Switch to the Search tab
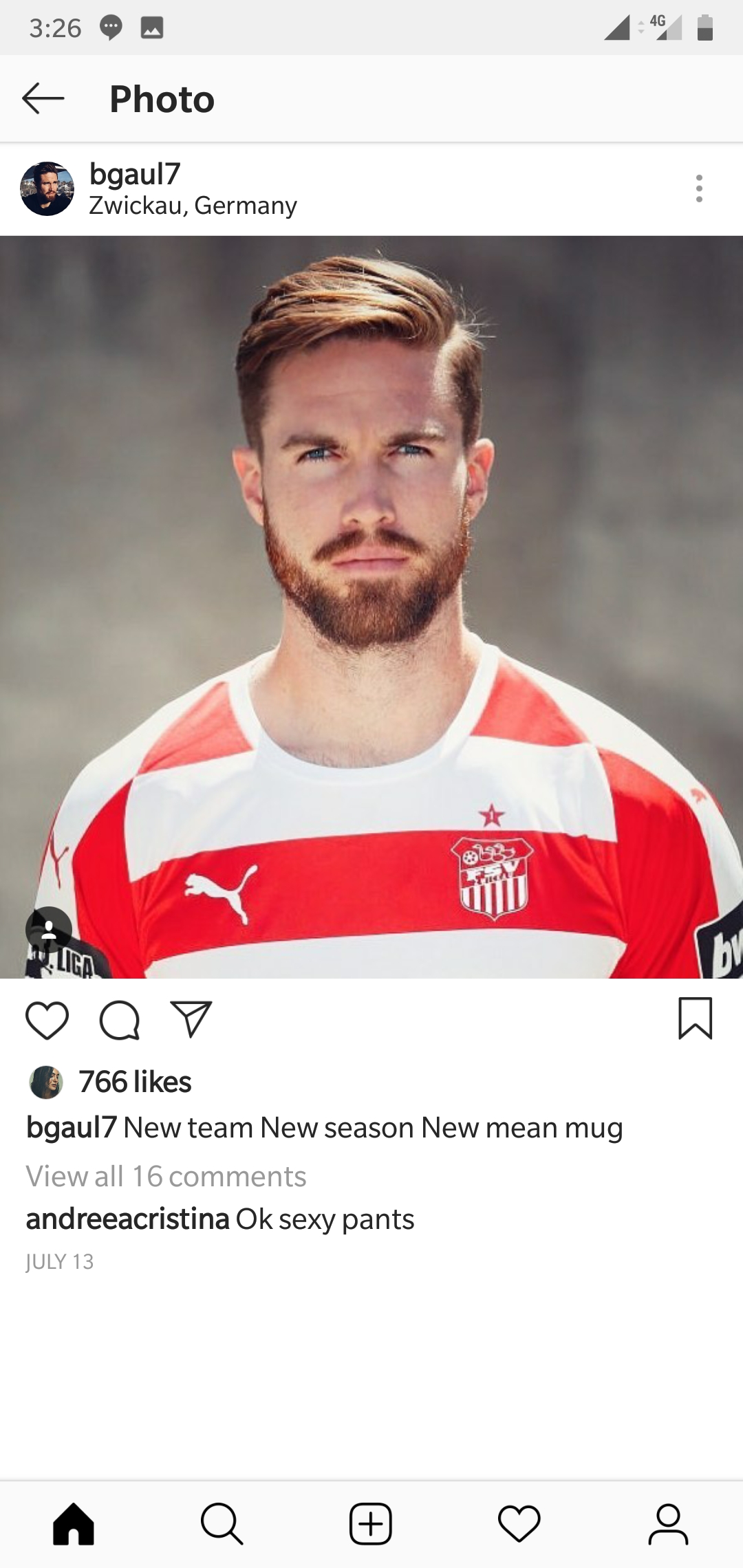This screenshot has width=743, height=1568. [x=222, y=1524]
